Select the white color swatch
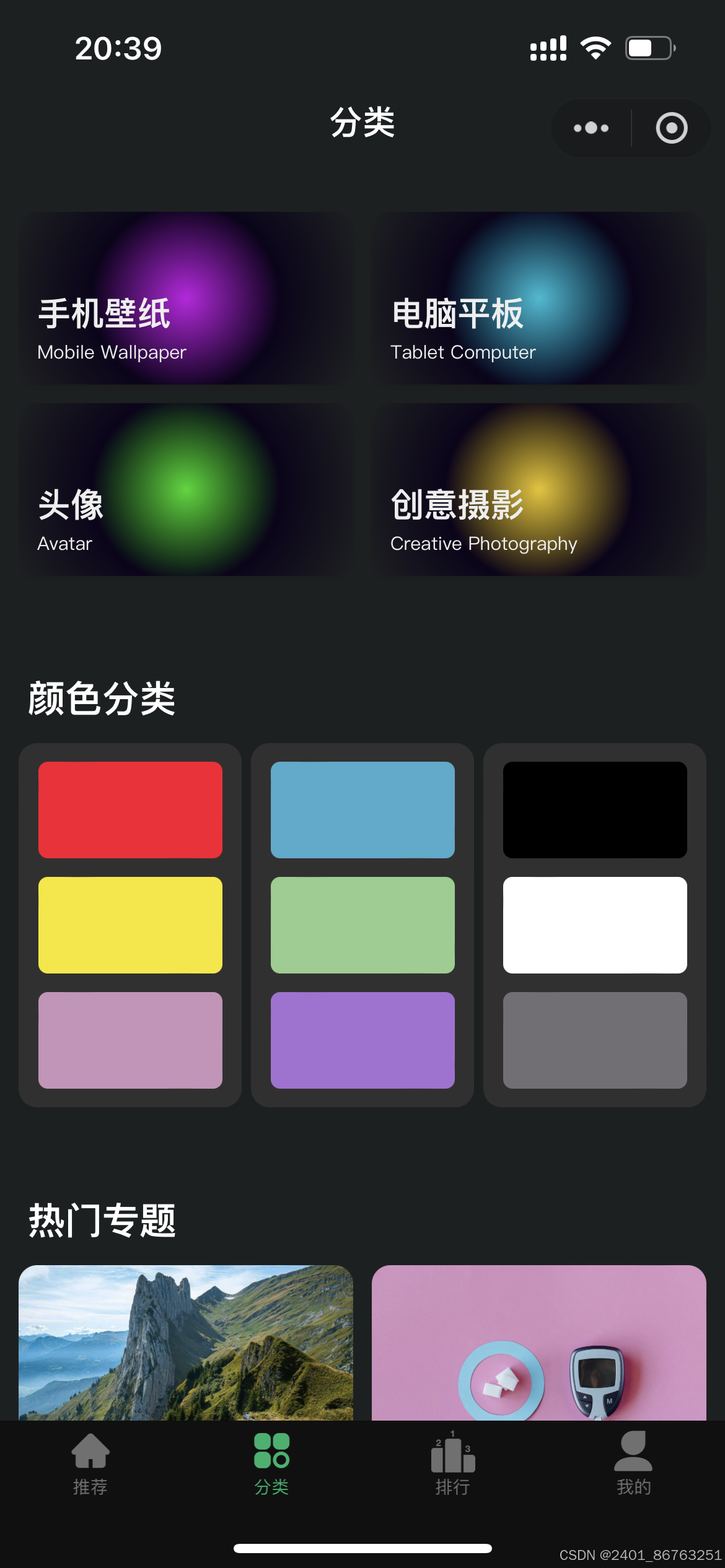This screenshot has width=725, height=1568. pyautogui.click(x=595, y=925)
